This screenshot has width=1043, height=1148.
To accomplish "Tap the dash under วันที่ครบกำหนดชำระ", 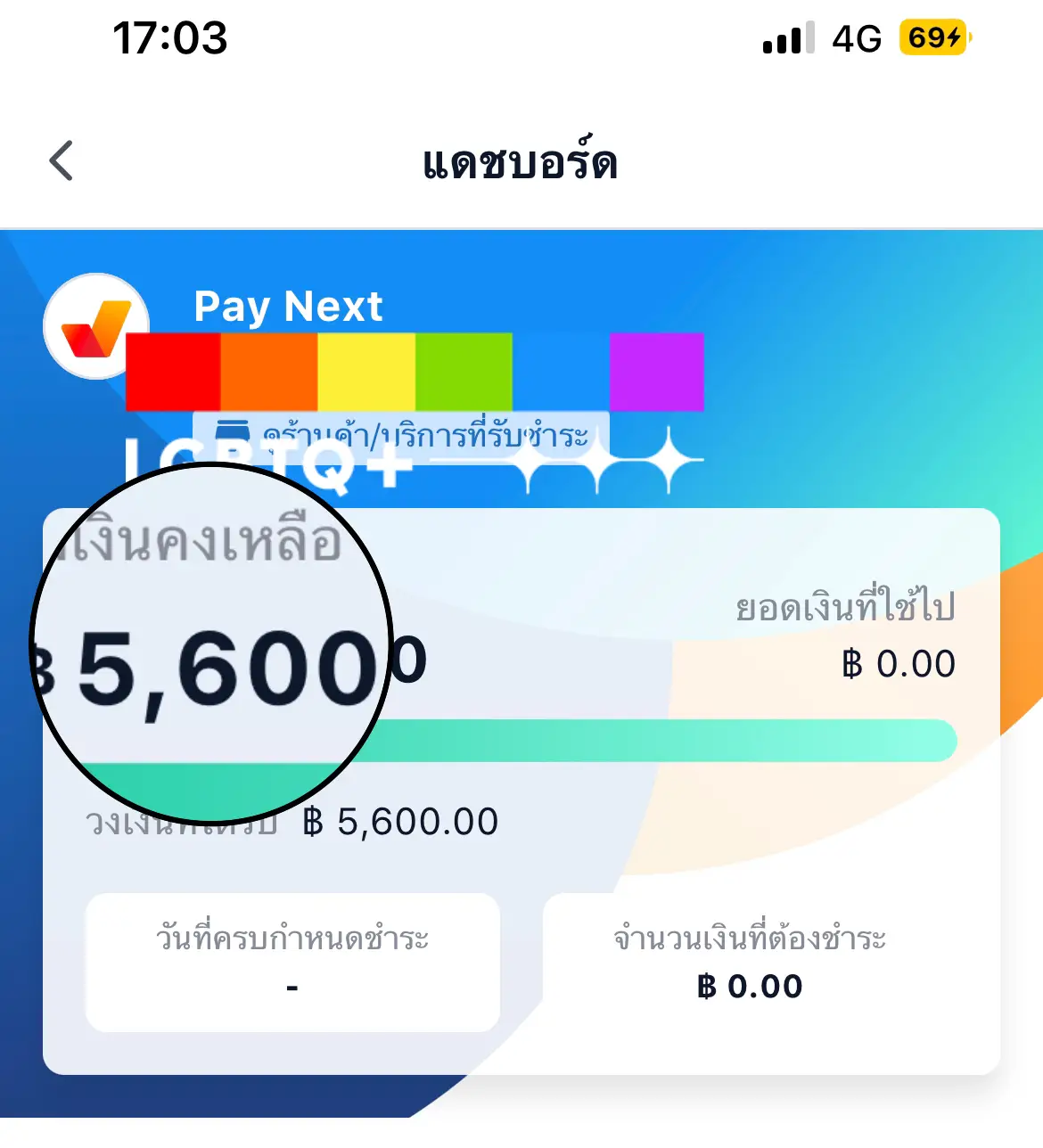I will tap(292, 987).
